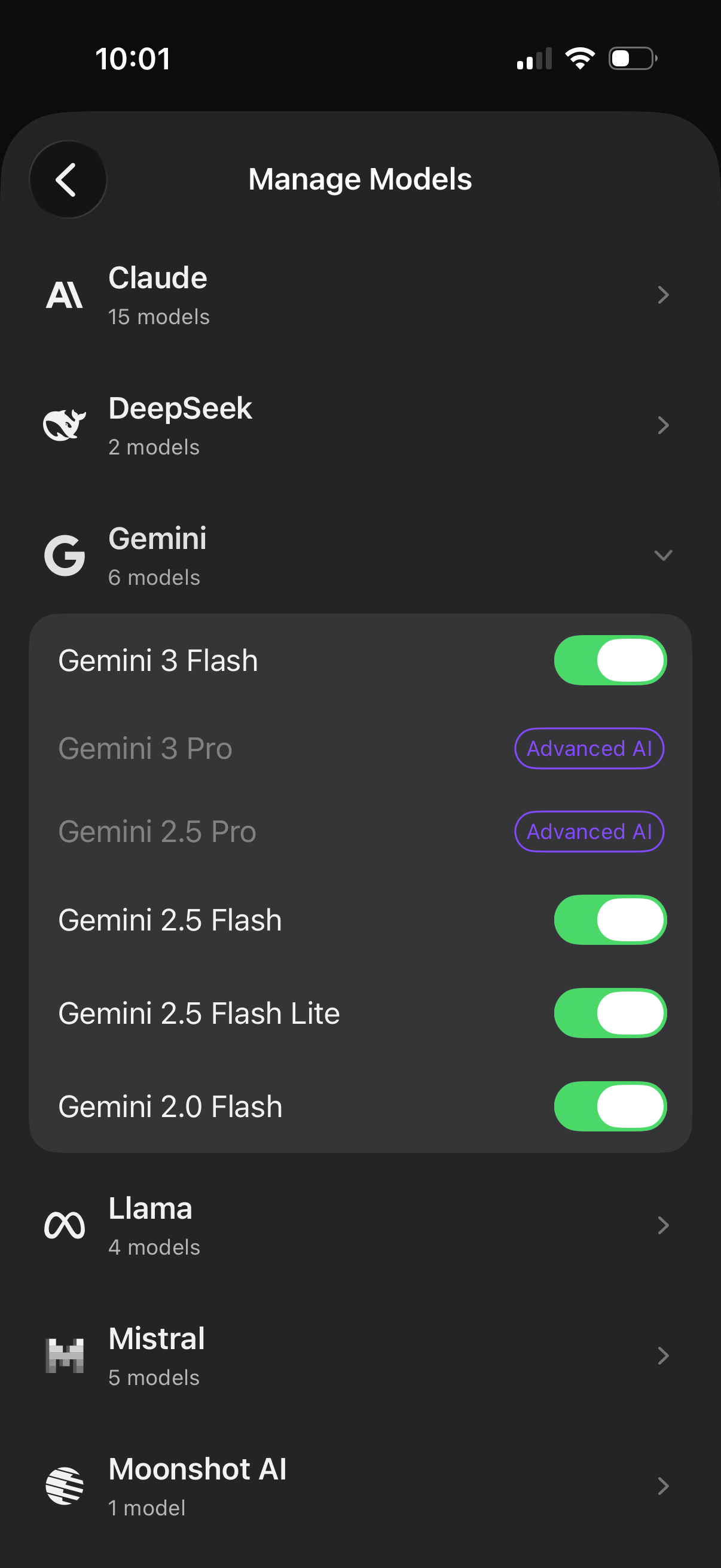Screen dimensions: 721x1568
Task: Expand the Llama models list
Action: [360, 1225]
